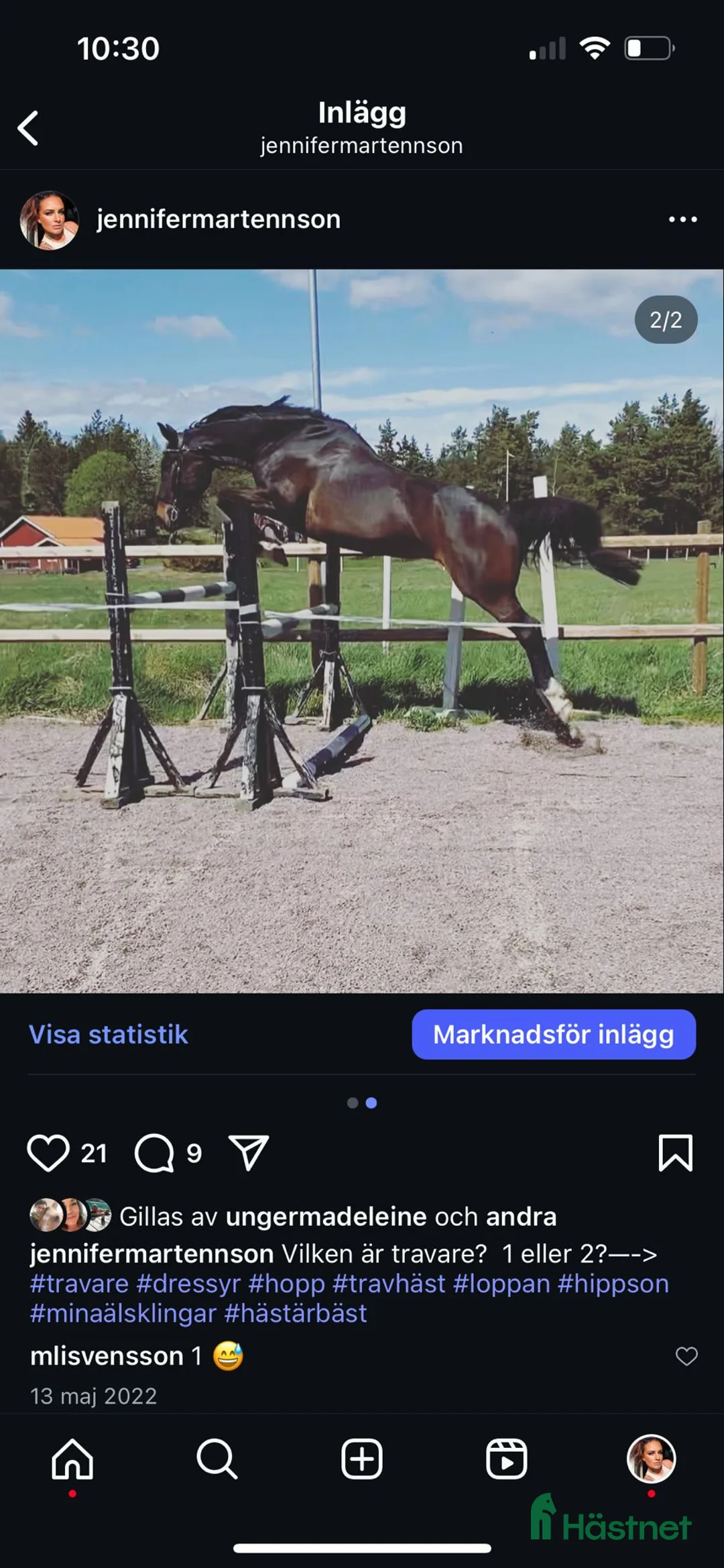Create a new post with the plus icon
The height and width of the screenshot is (1568, 724).
coord(361,1457)
